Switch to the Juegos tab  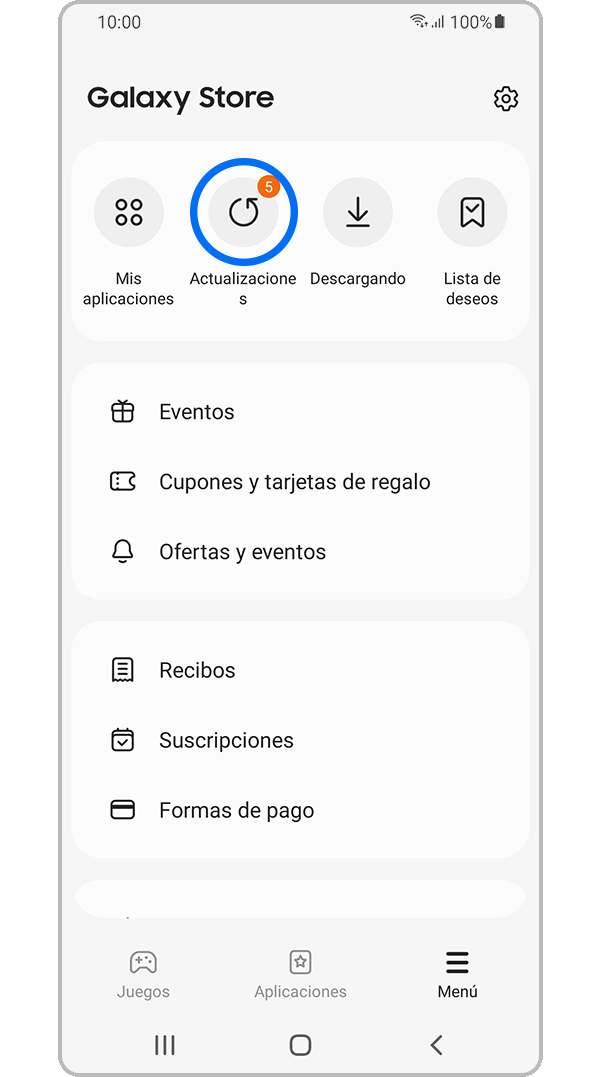click(143, 974)
